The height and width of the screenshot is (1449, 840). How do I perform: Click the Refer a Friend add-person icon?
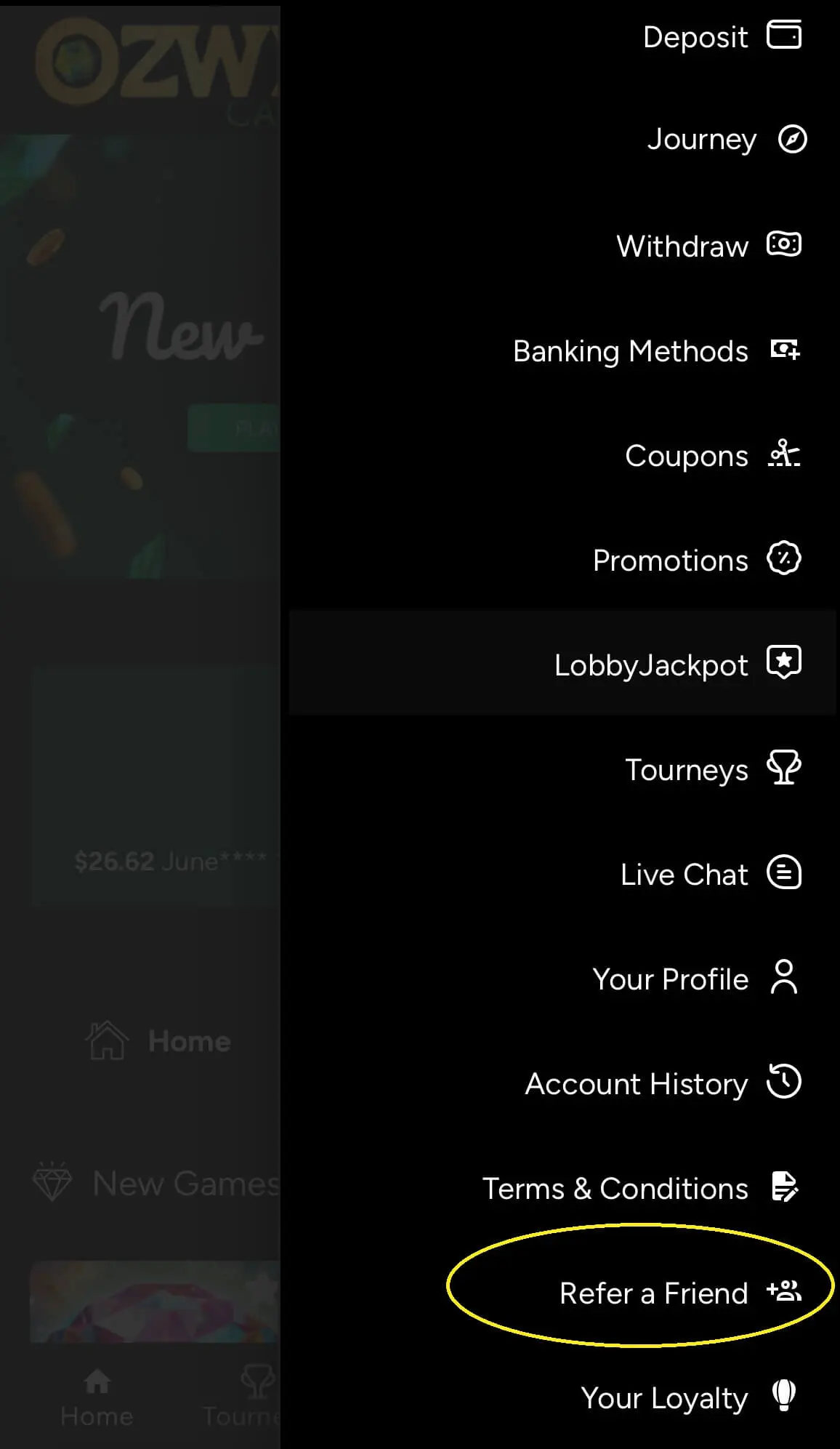pos(784,1287)
